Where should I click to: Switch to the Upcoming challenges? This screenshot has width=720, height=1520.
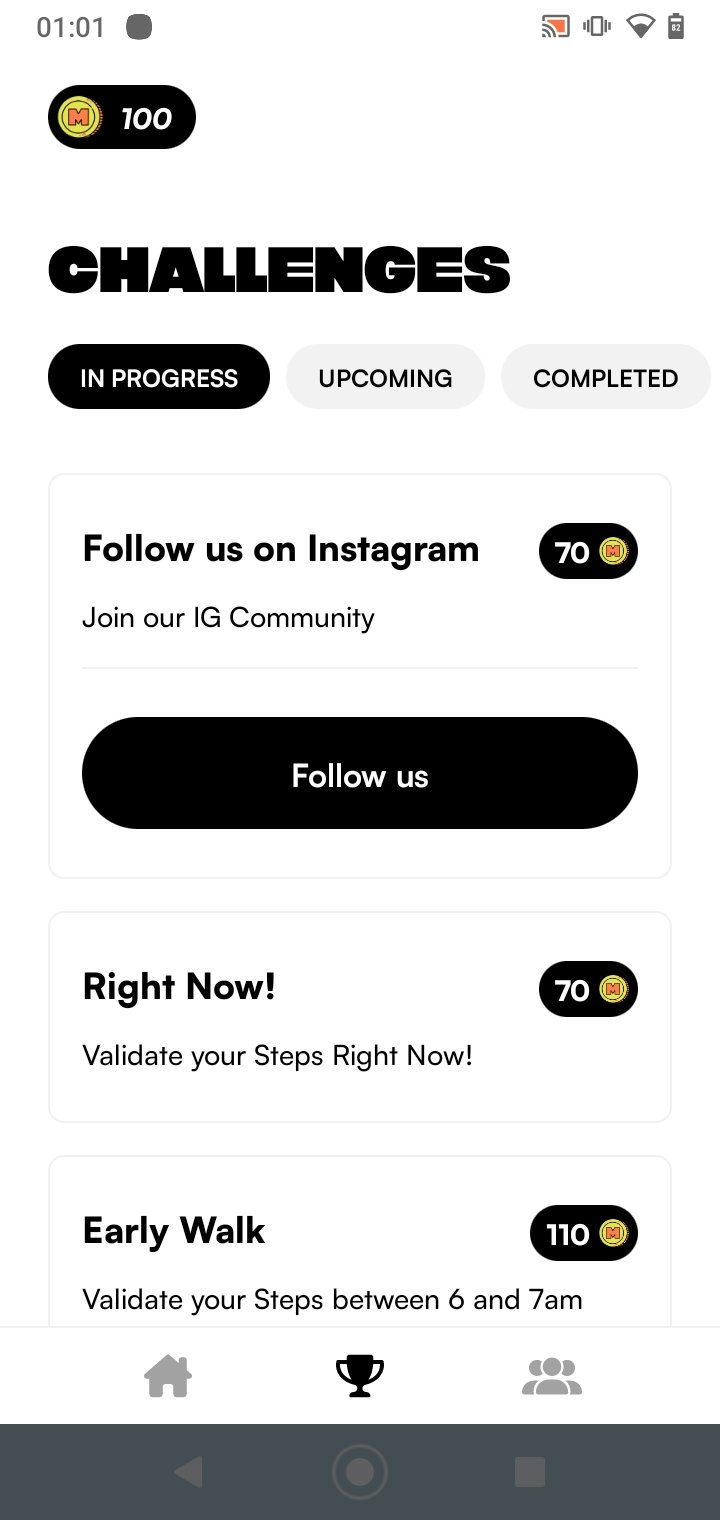385,377
